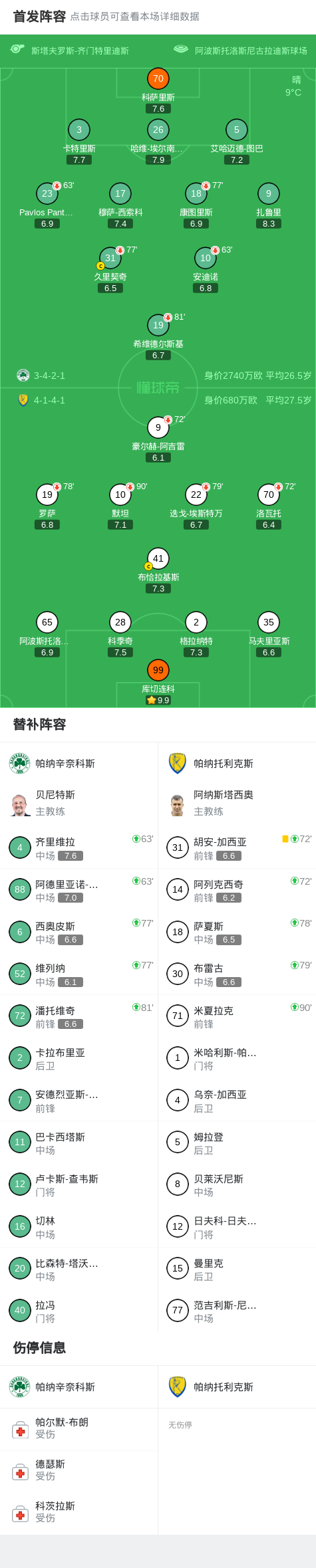Image resolution: width=316 pixels, height=1568 pixels.
Task: Open 豪尔赫-阿吉雷 player stats
Action: point(158,439)
